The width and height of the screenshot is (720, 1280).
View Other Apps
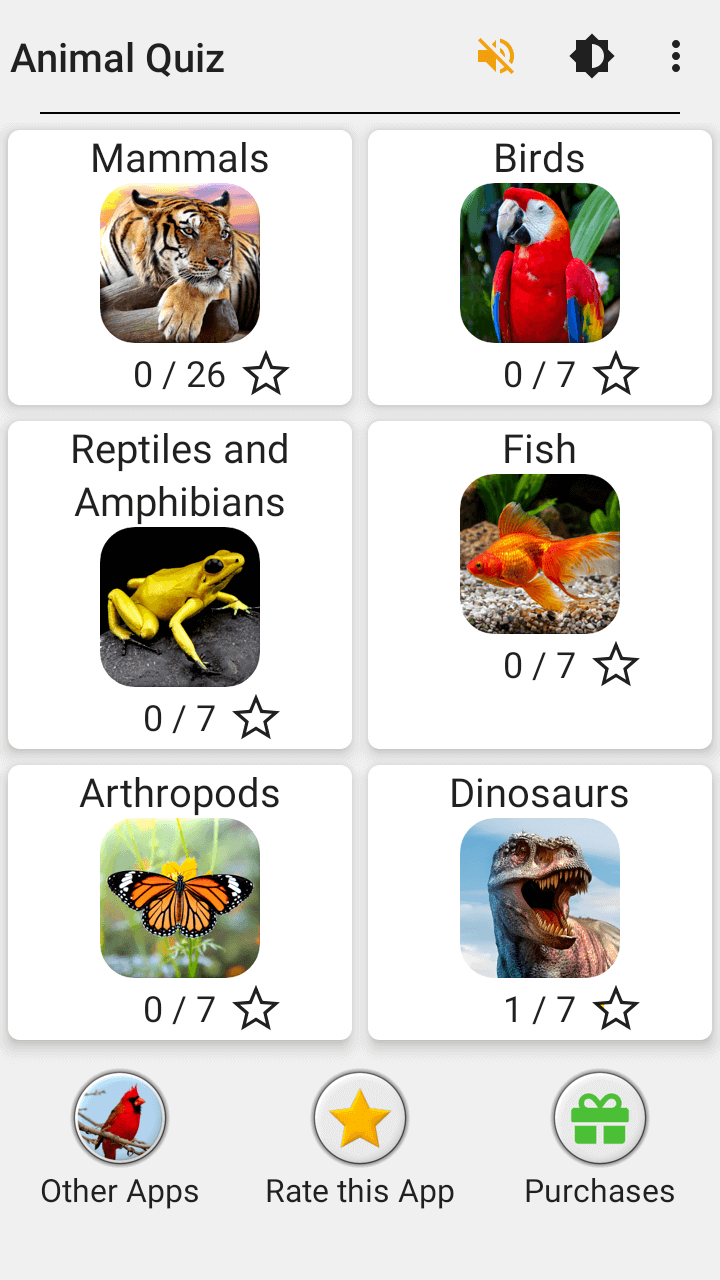pos(120,1120)
